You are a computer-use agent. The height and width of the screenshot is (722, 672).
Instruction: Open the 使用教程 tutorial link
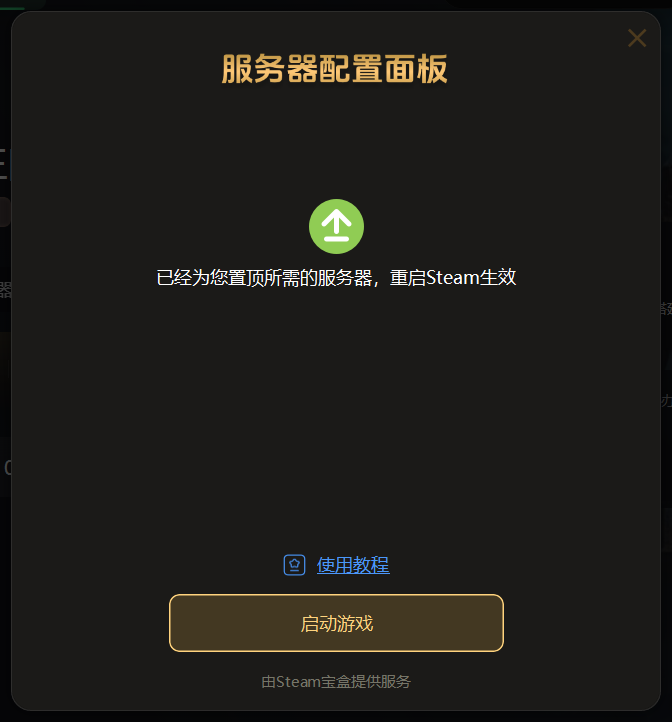pyautogui.click(x=352, y=565)
